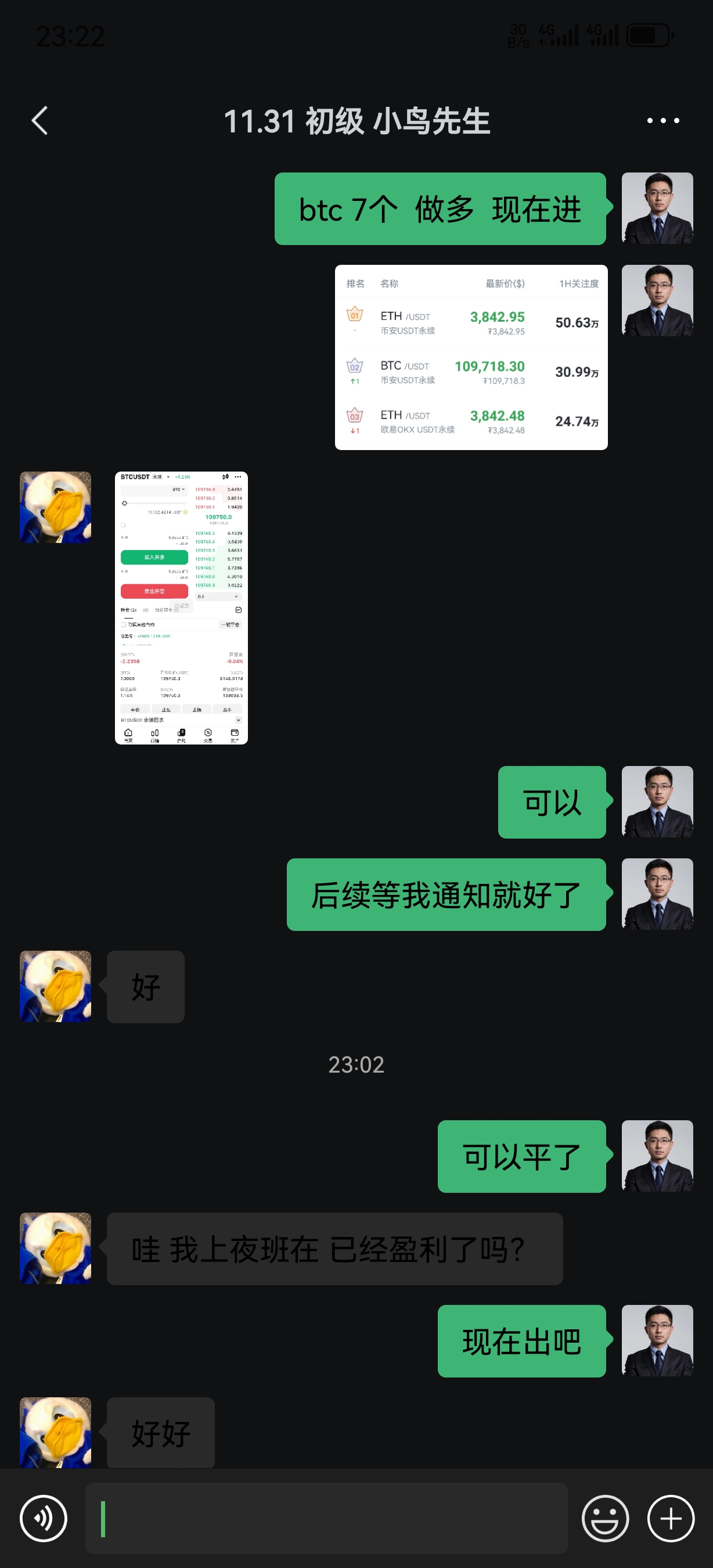Open the chat overflow menu

coord(662,121)
